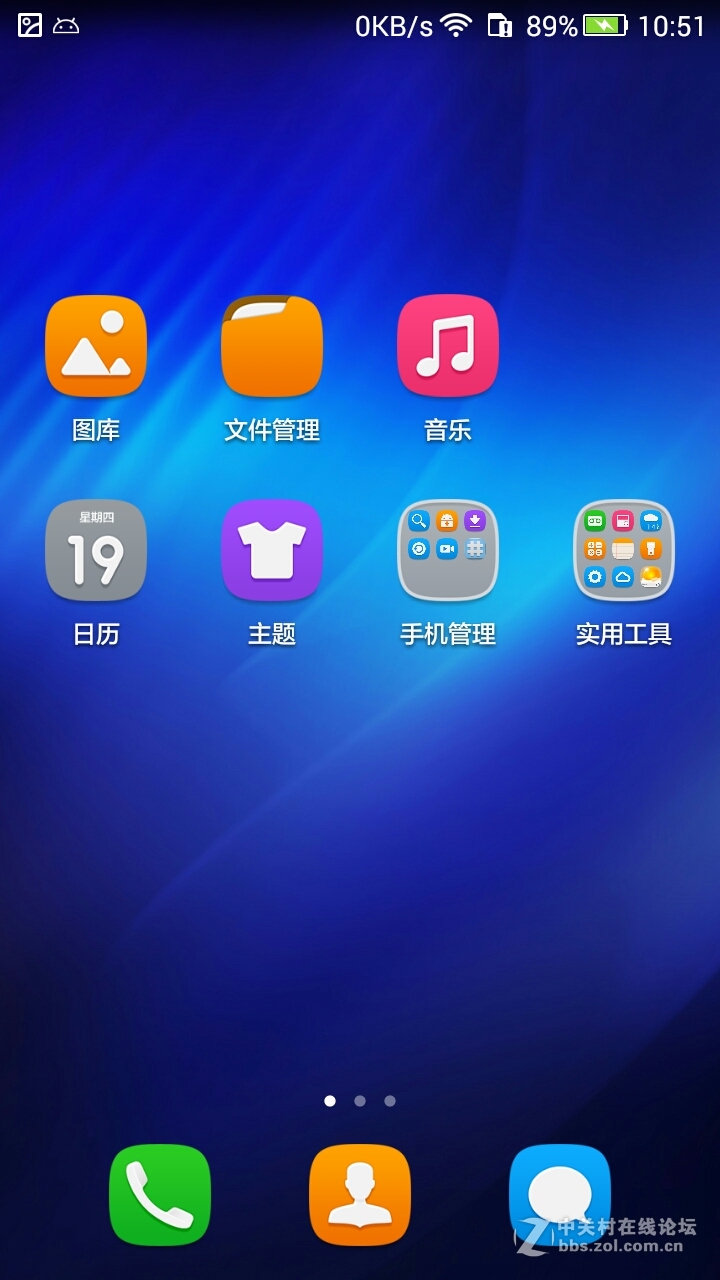Open the orange contacts app
Image resolution: width=720 pixels, height=1280 pixels.
360,1195
